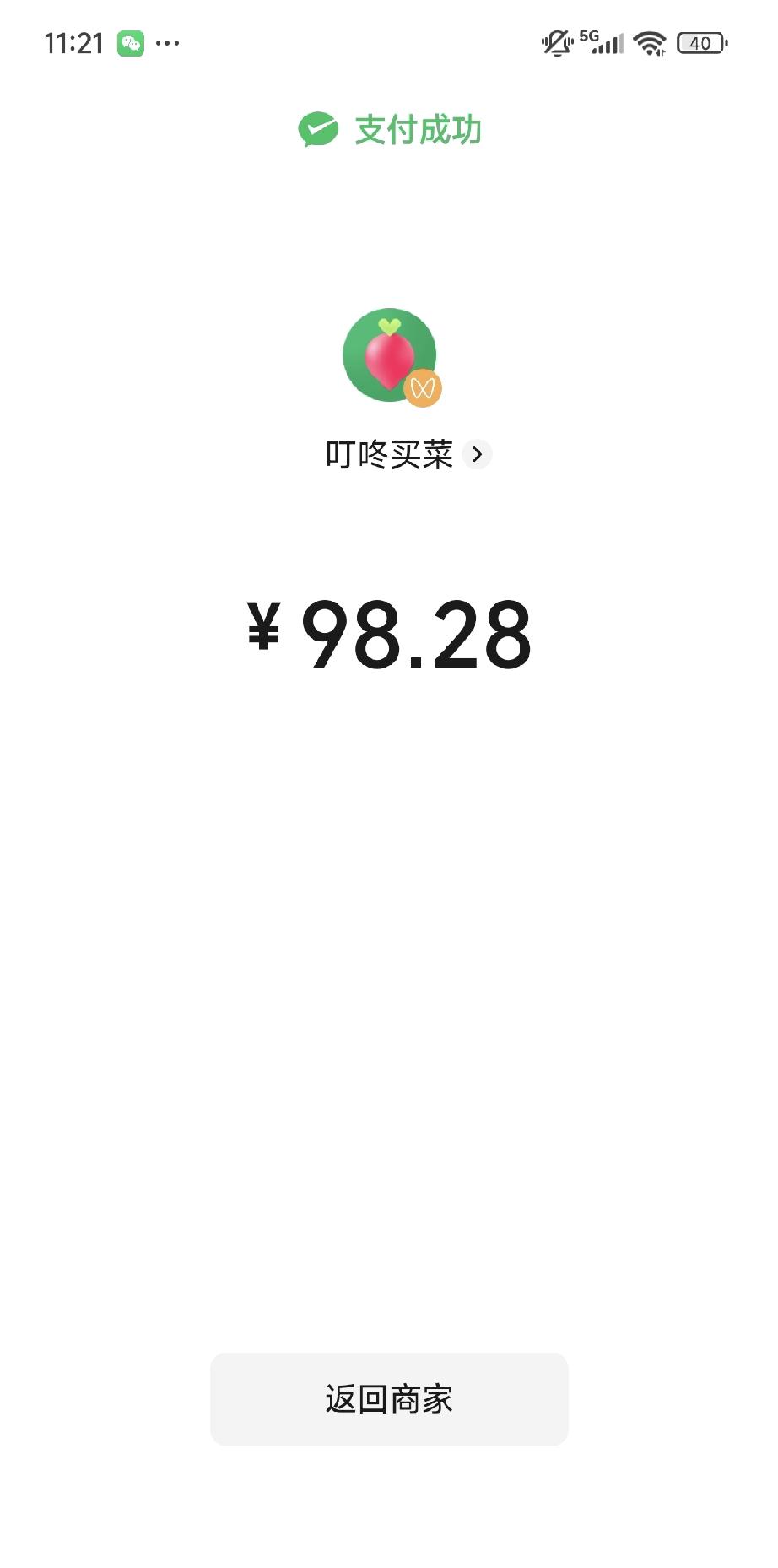Open merchant details via the chevron arrow

tap(478, 454)
